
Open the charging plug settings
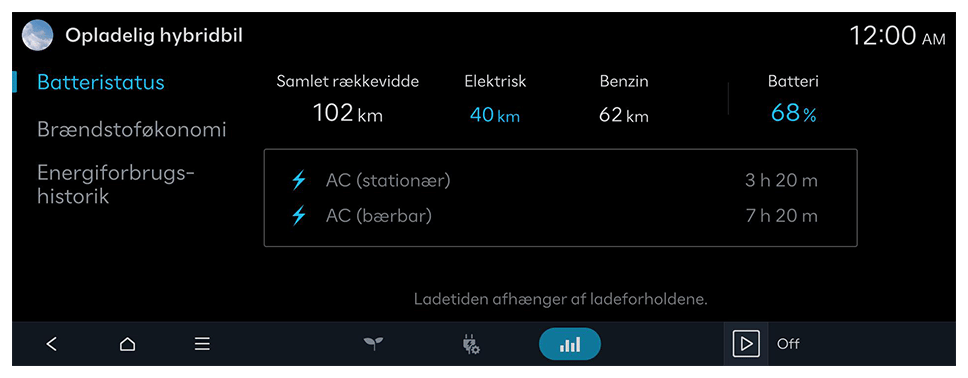tap(472, 344)
